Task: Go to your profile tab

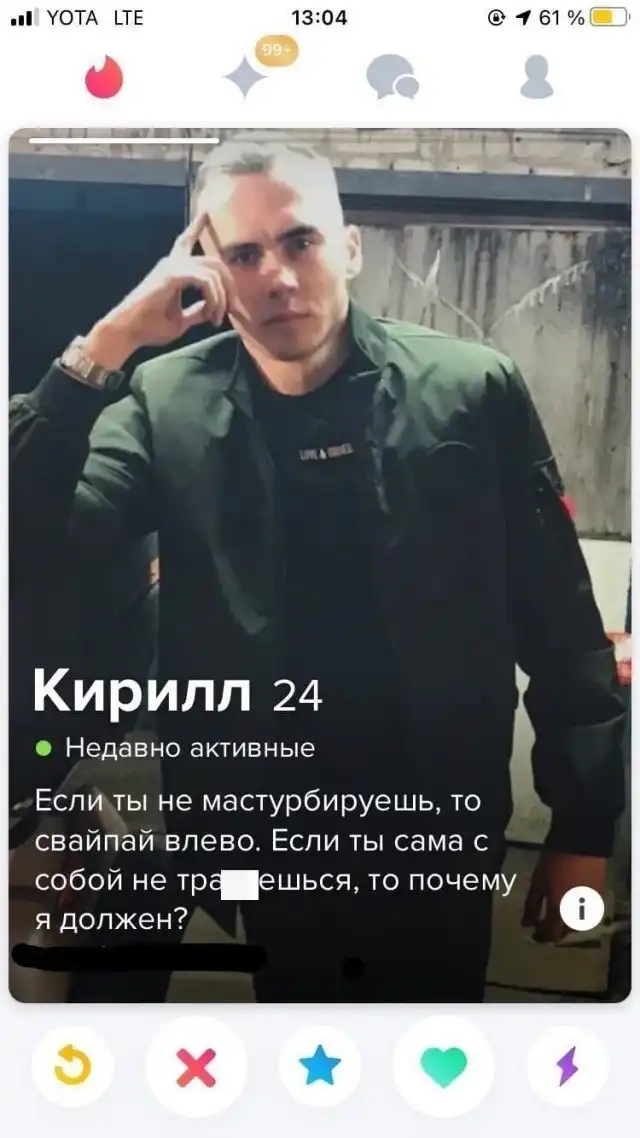Action: point(536,77)
